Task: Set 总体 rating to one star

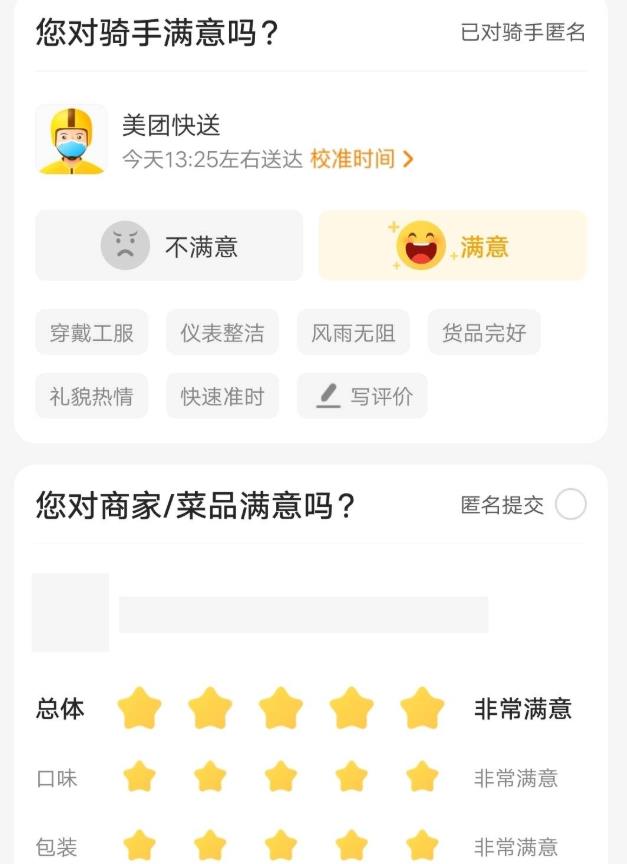Action: [139, 709]
